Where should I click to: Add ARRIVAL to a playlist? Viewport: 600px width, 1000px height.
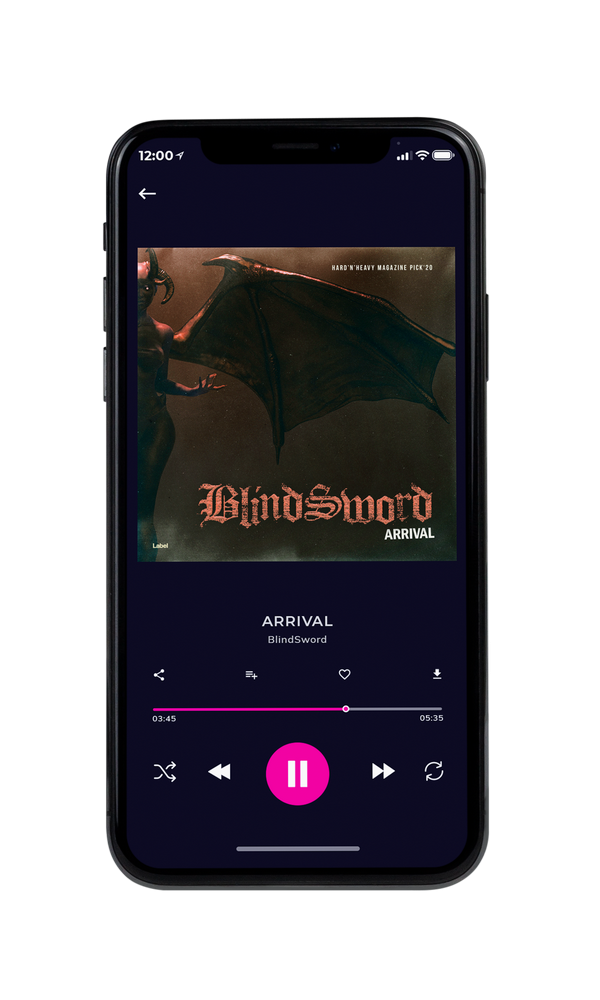(x=251, y=675)
